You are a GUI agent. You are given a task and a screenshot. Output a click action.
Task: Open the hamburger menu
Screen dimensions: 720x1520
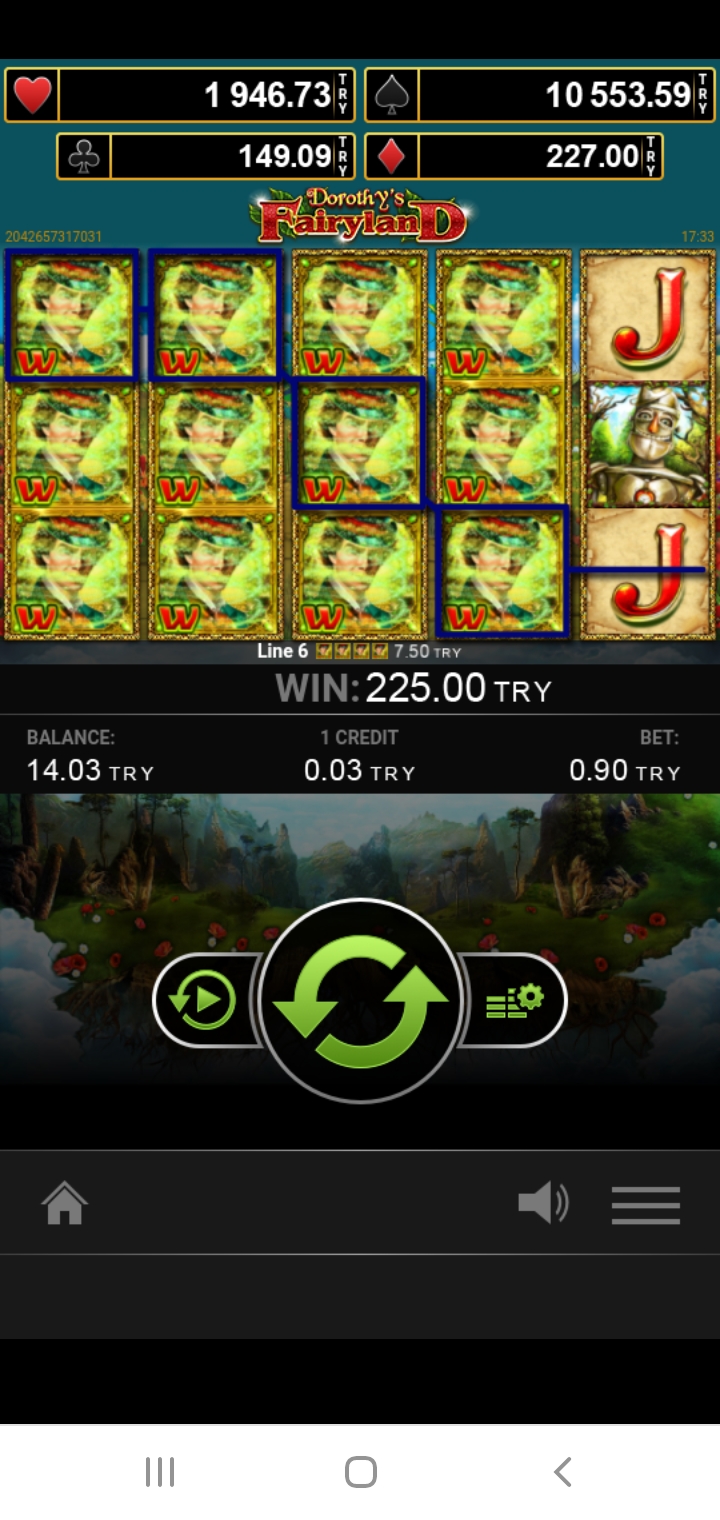pos(645,1204)
